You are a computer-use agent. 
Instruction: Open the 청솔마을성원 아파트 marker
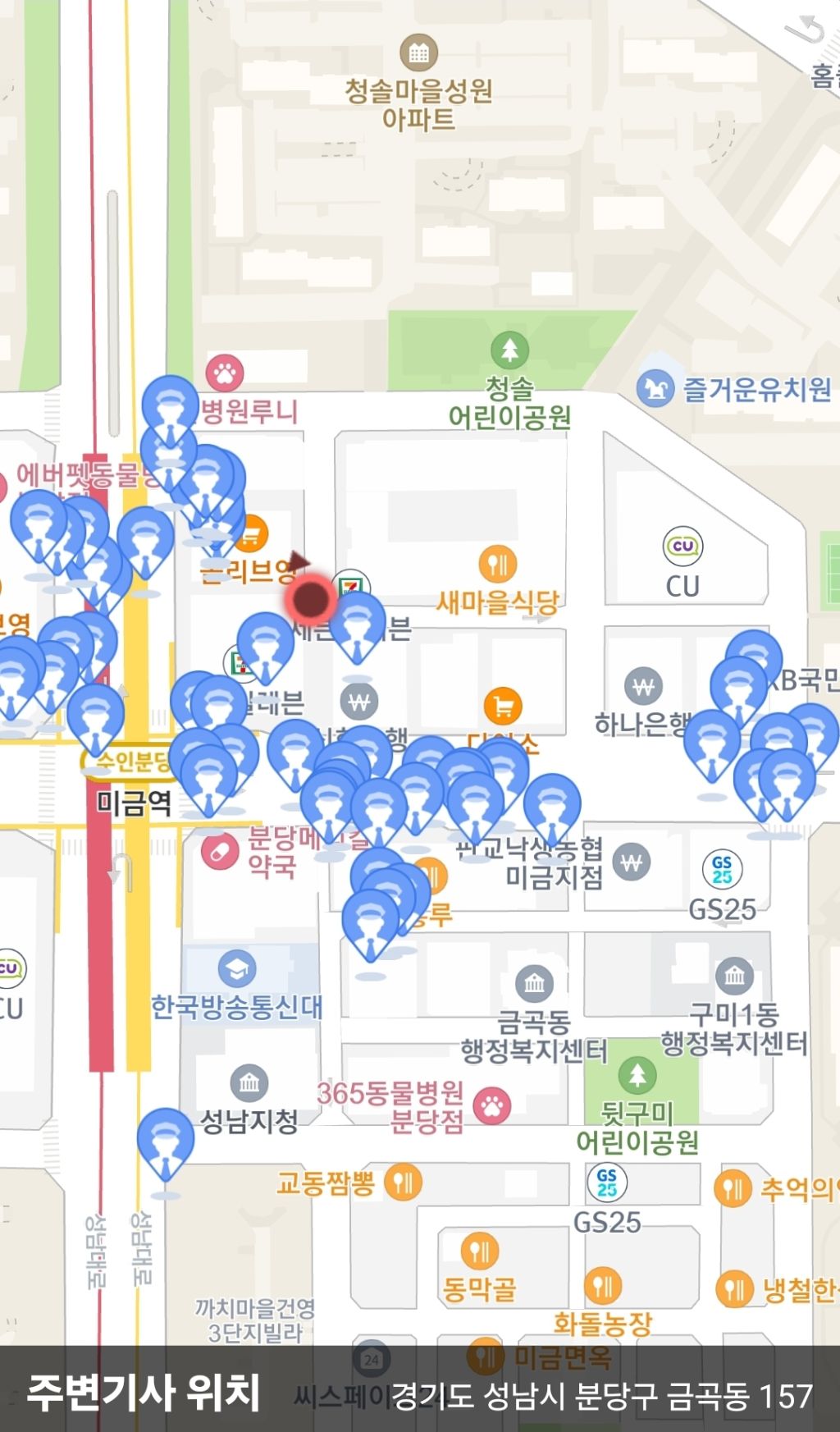(x=418, y=53)
